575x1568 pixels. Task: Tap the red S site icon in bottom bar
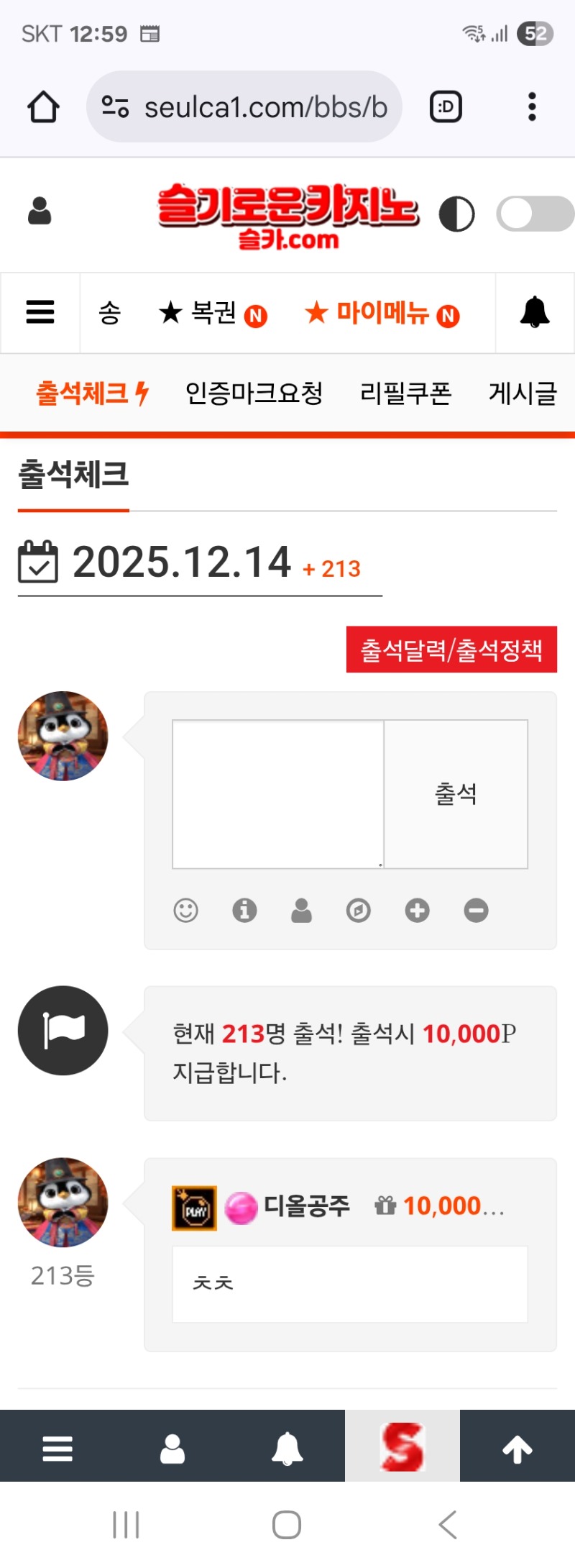pyautogui.click(x=402, y=1446)
